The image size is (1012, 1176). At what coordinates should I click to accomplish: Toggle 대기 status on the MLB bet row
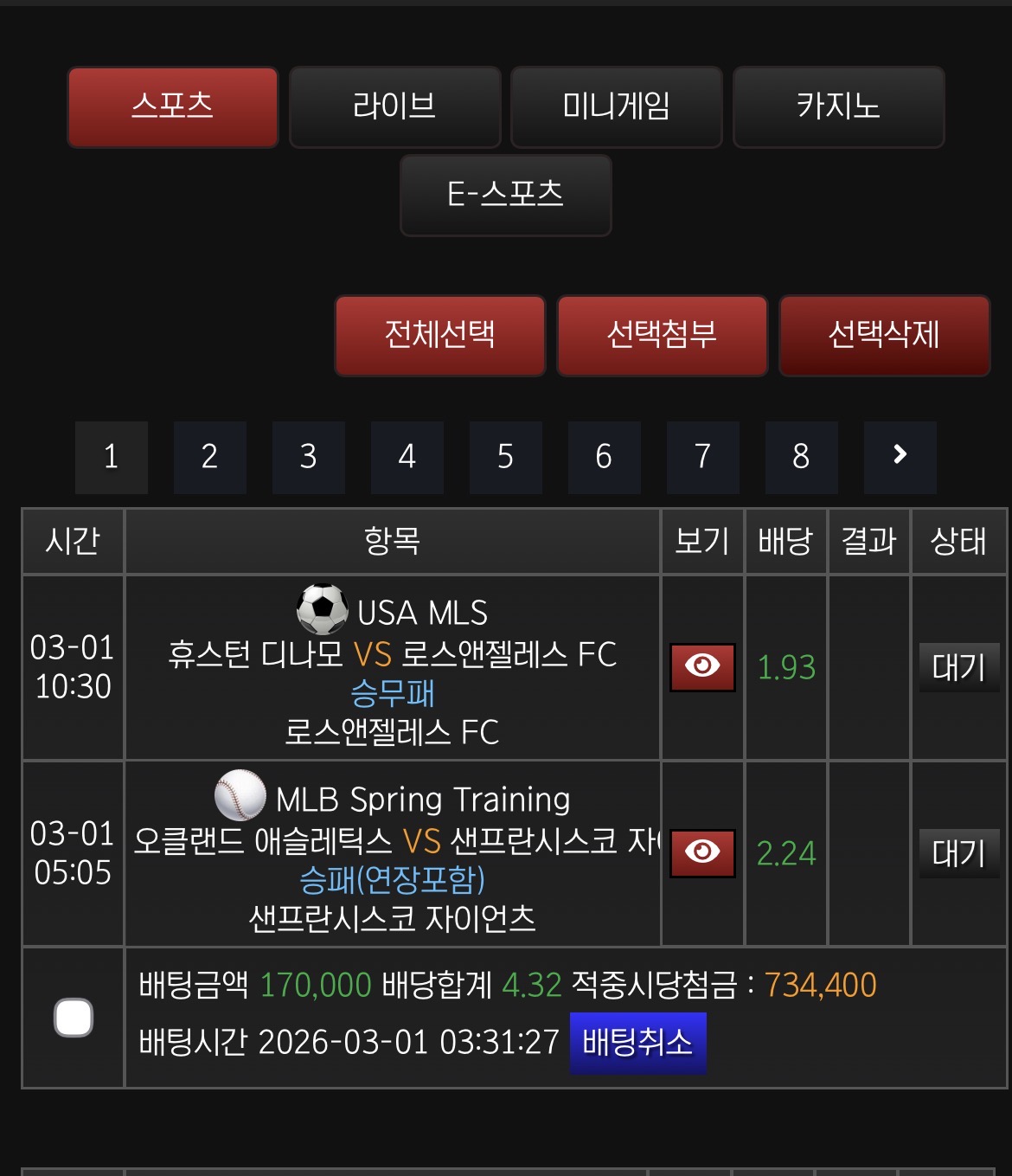point(958,853)
